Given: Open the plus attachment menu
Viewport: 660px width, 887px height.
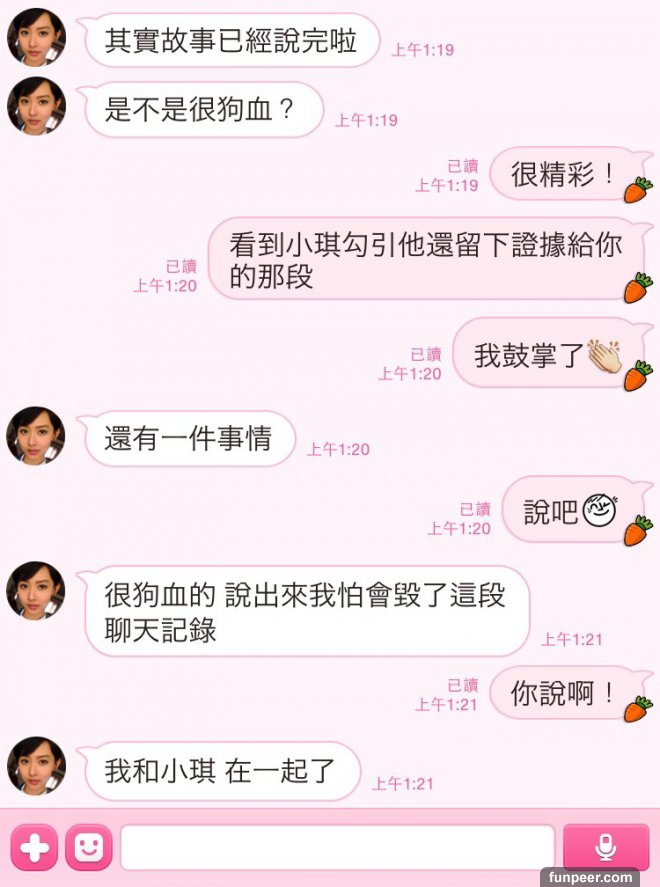Looking at the screenshot, I should [x=33, y=849].
